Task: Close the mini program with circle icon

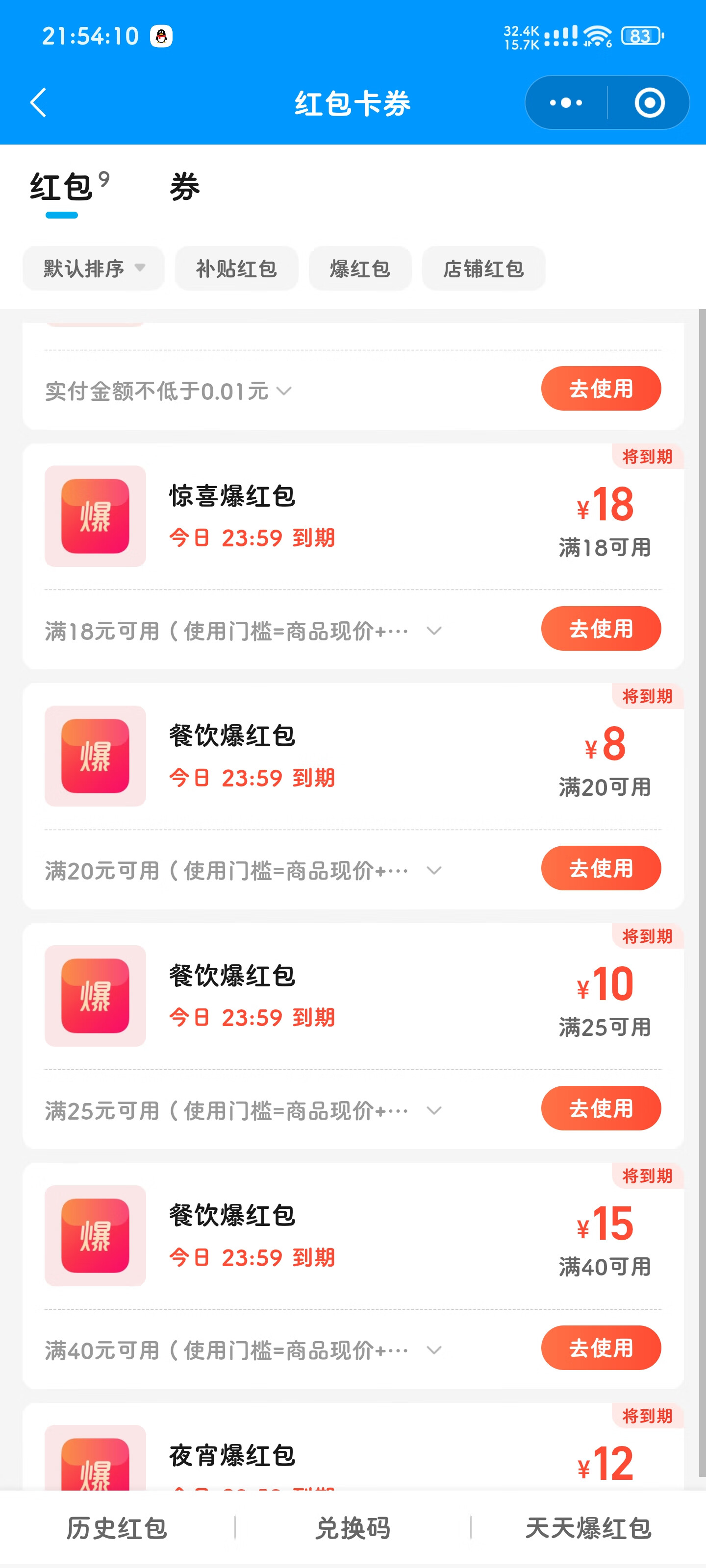Action: click(649, 102)
